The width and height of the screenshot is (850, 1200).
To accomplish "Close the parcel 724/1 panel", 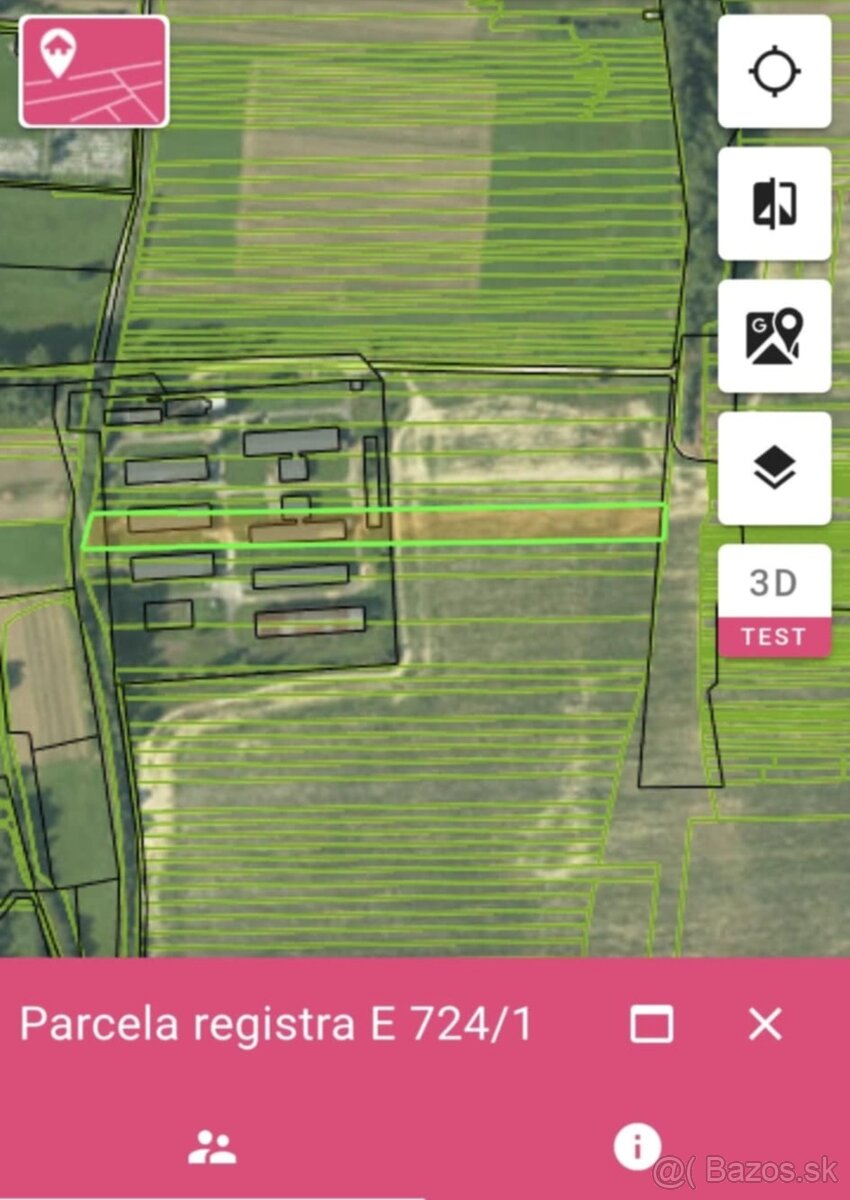I will click(765, 1024).
